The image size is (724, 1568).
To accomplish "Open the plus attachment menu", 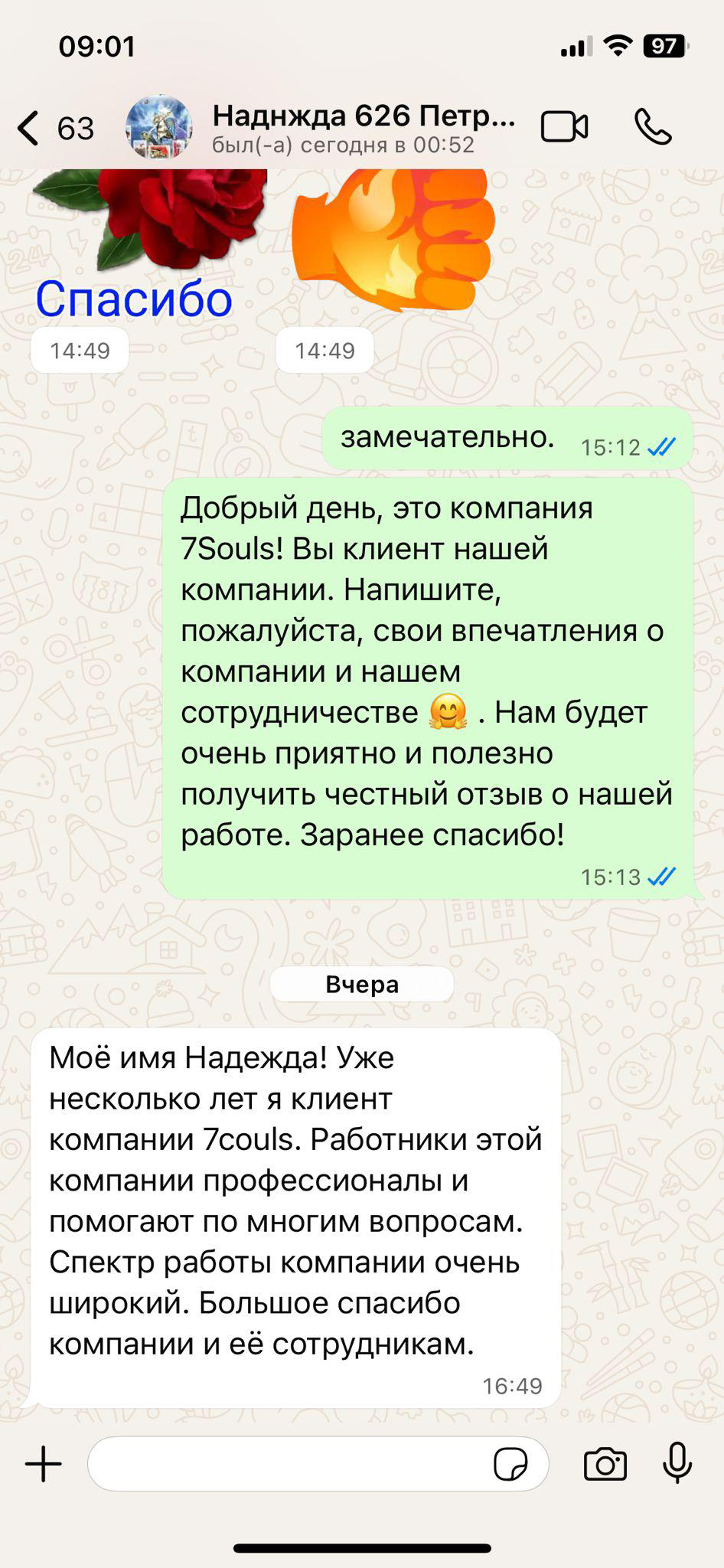I will click(44, 1464).
